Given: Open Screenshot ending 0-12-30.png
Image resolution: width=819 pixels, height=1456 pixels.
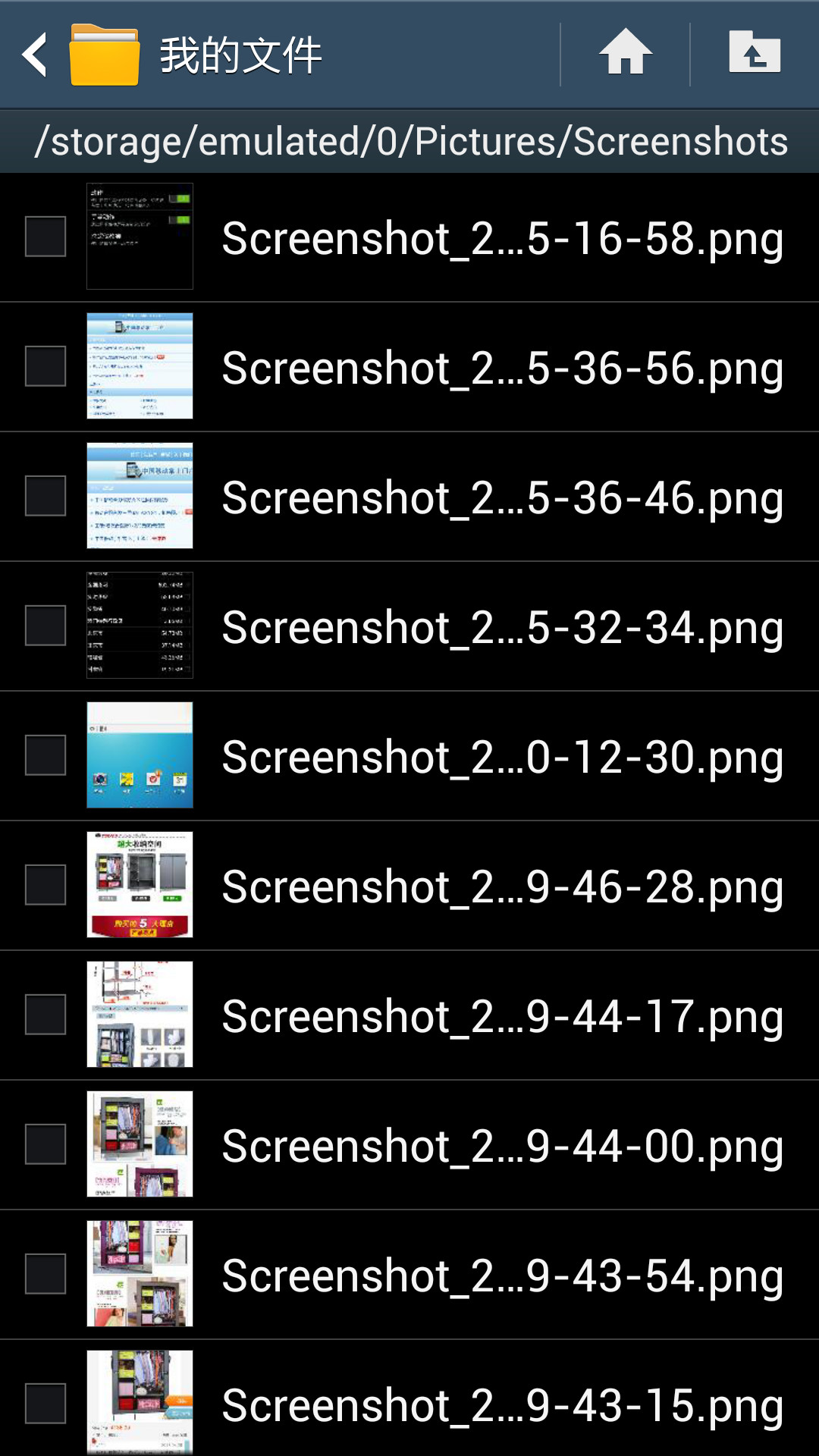Looking at the screenshot, I should point(502,757).
